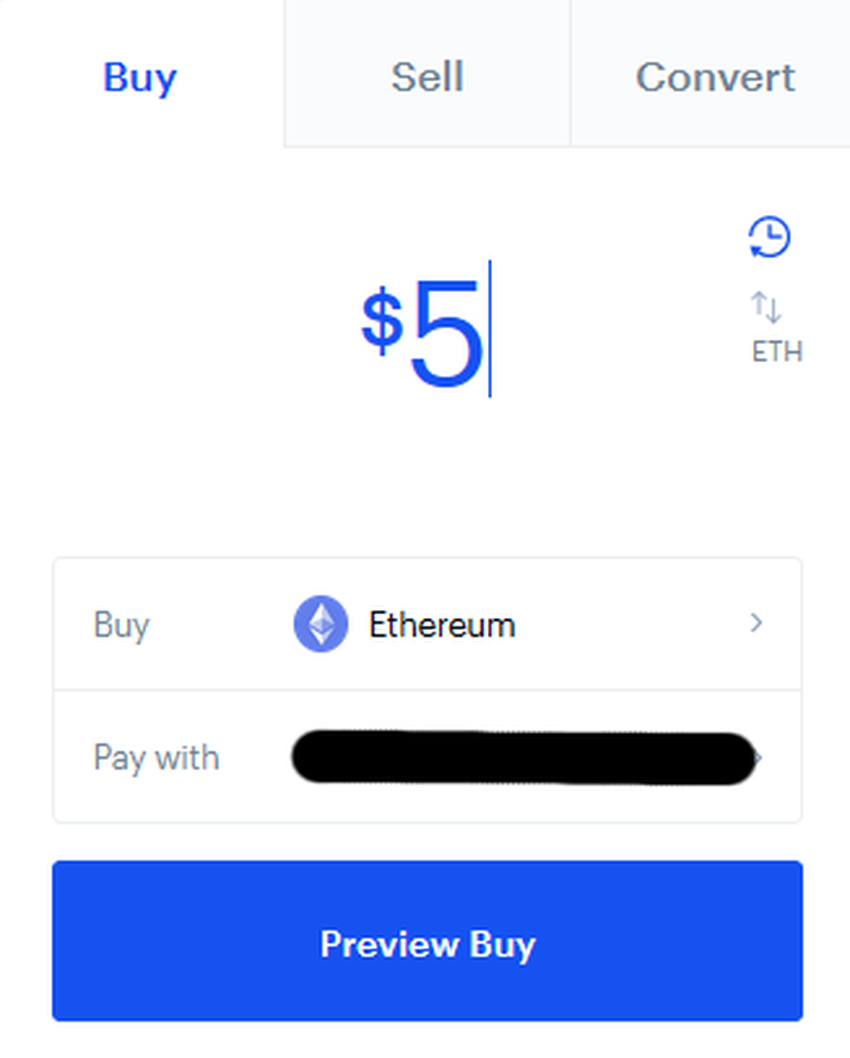Tap the Preview Buy button
This screenshot has width=850, height=1058.
click(427, 942)
